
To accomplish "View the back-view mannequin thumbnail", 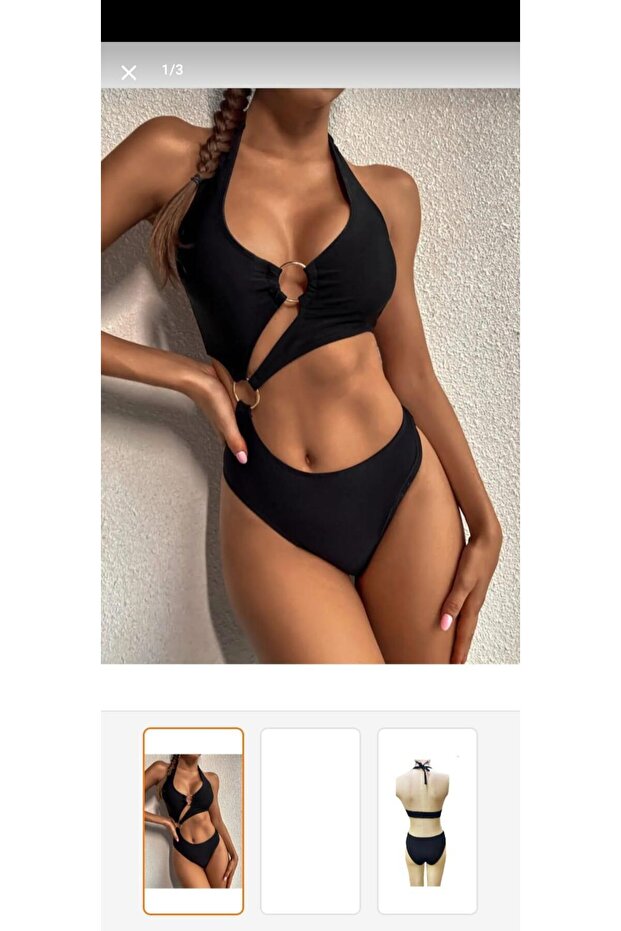I will tap(427, 820).
